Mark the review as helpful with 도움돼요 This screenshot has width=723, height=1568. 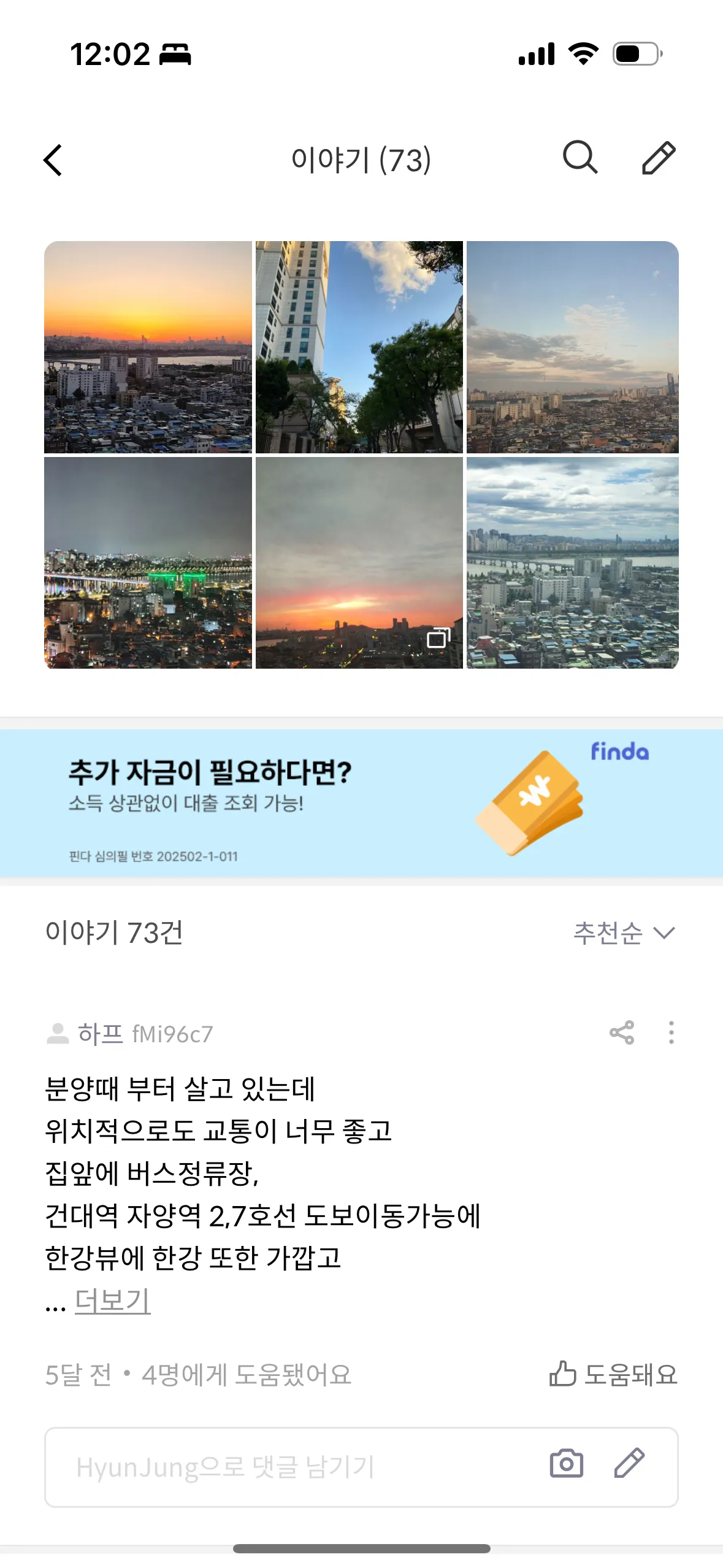(x=613, y=1375)
